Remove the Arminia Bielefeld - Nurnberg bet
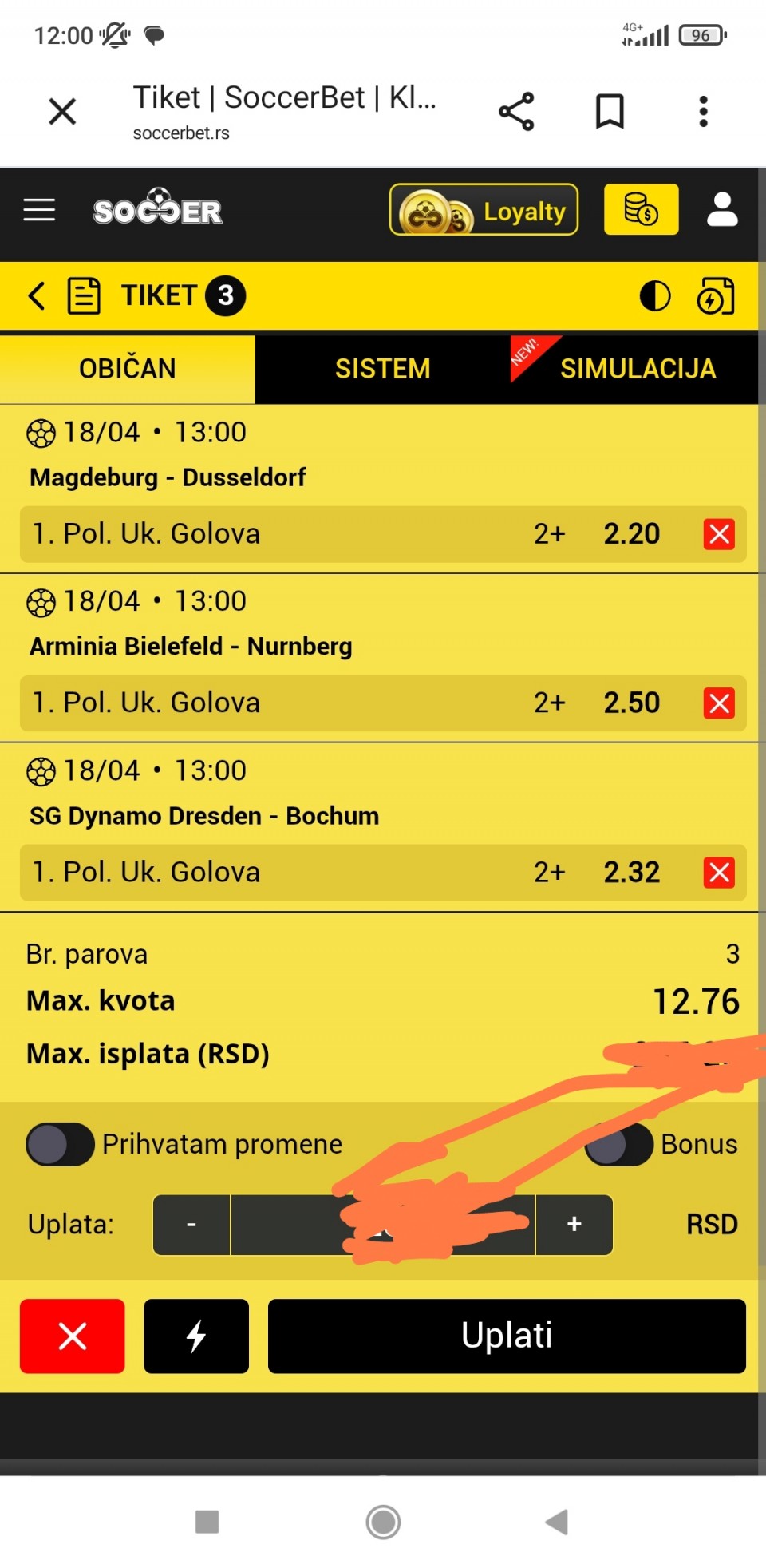Viewport: 766px width, 1568px height. coord(719,703)
